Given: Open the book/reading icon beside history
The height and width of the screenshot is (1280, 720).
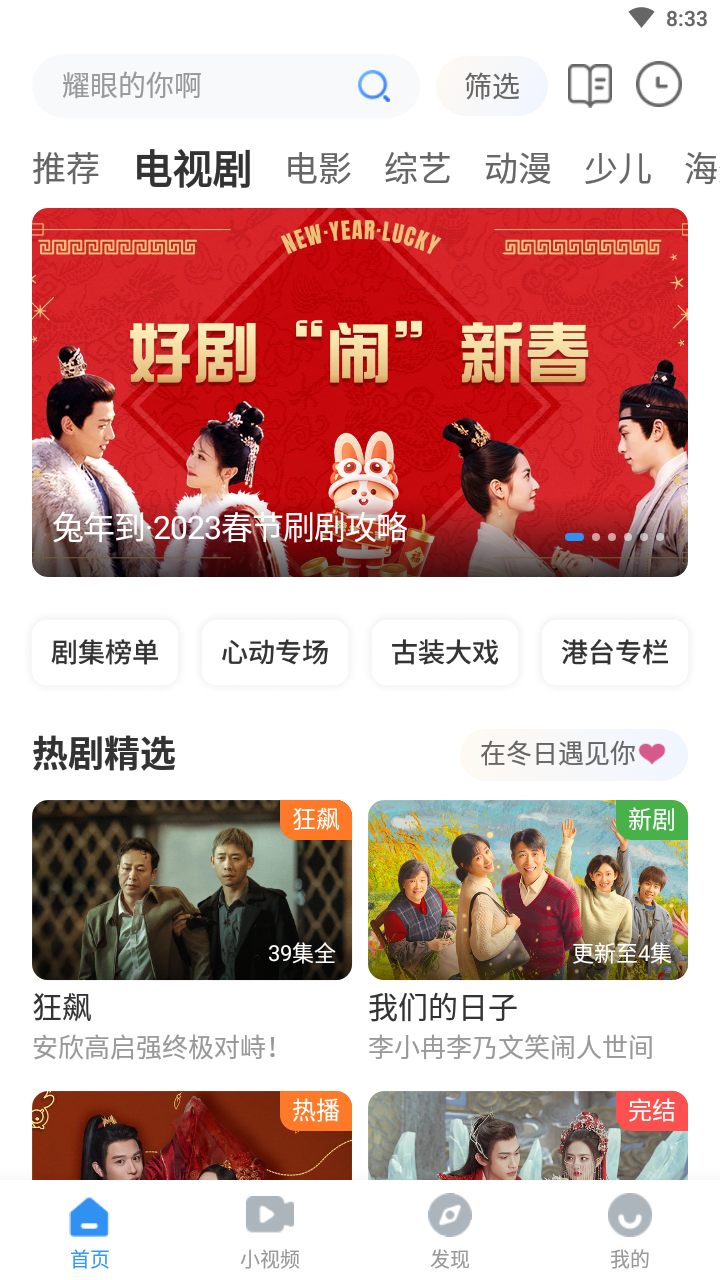Looking at the screenshot, I should point(588,85).
